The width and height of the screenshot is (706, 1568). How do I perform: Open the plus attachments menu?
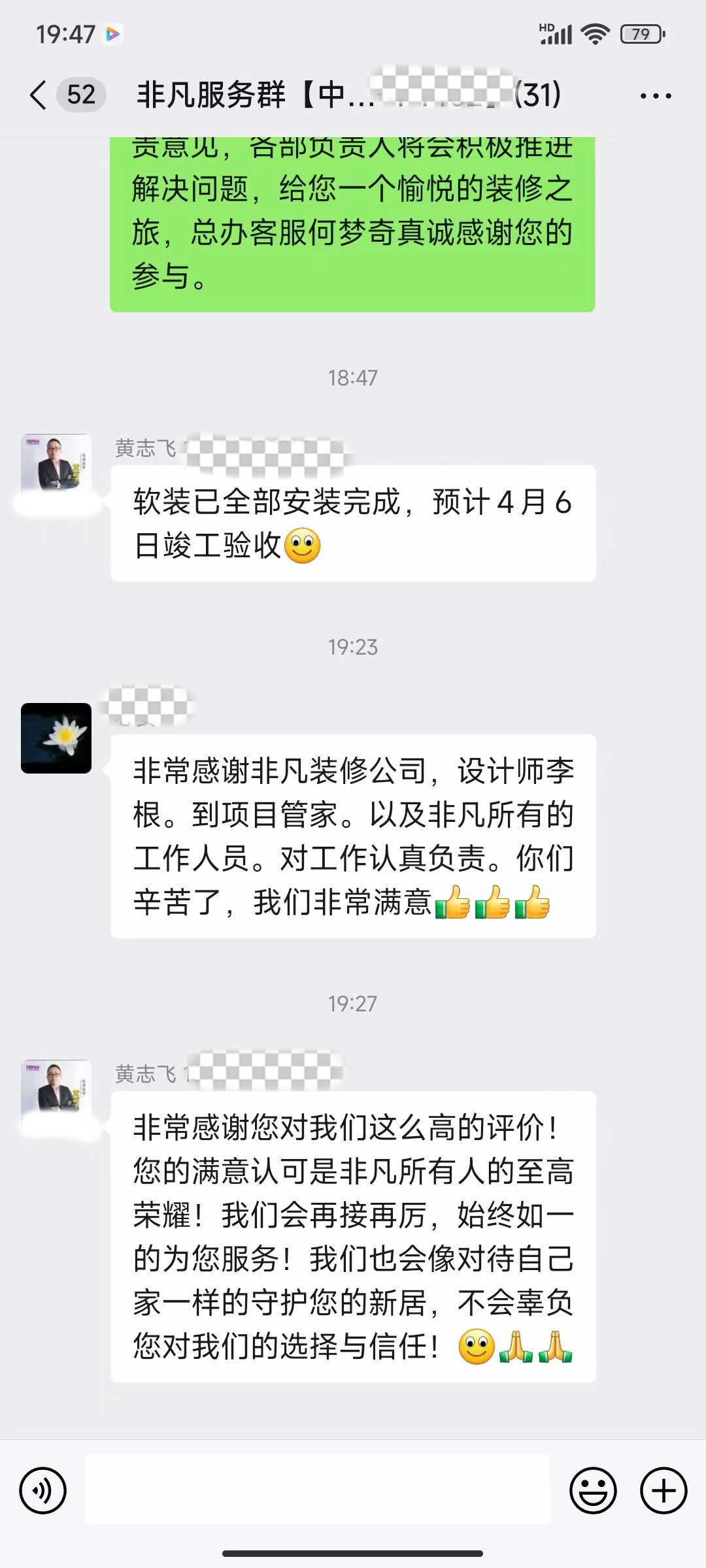click(x=664, y=1490)
